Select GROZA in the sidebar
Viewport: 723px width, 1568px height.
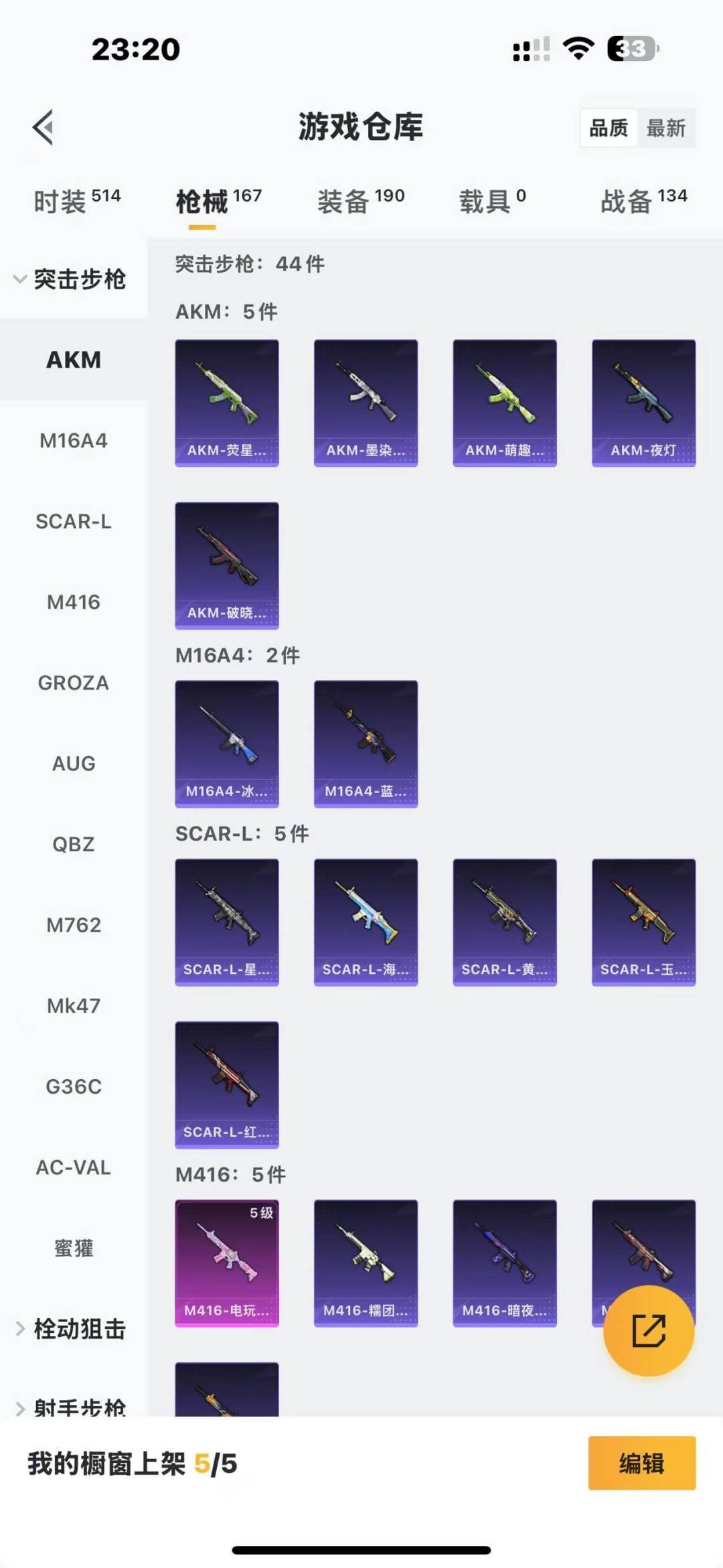(74, 683)
